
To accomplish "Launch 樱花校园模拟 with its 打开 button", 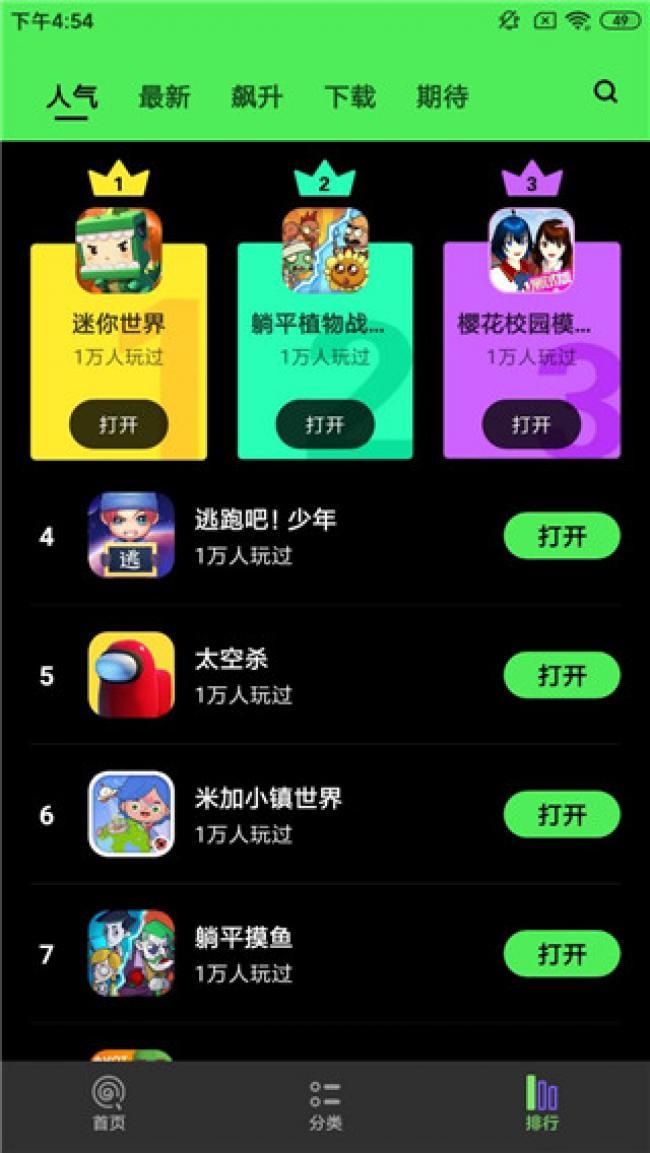I will pos(531,424).
